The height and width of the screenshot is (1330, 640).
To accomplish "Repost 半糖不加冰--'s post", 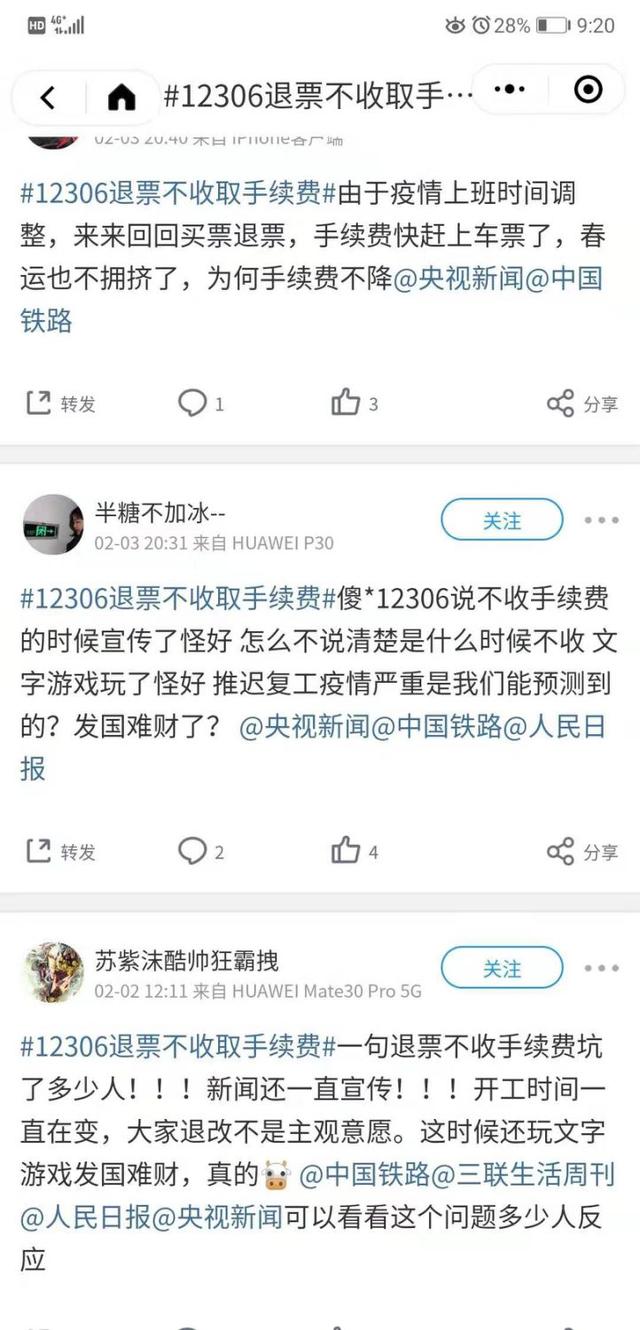I will pyautogui.click(x=60, y=851).
